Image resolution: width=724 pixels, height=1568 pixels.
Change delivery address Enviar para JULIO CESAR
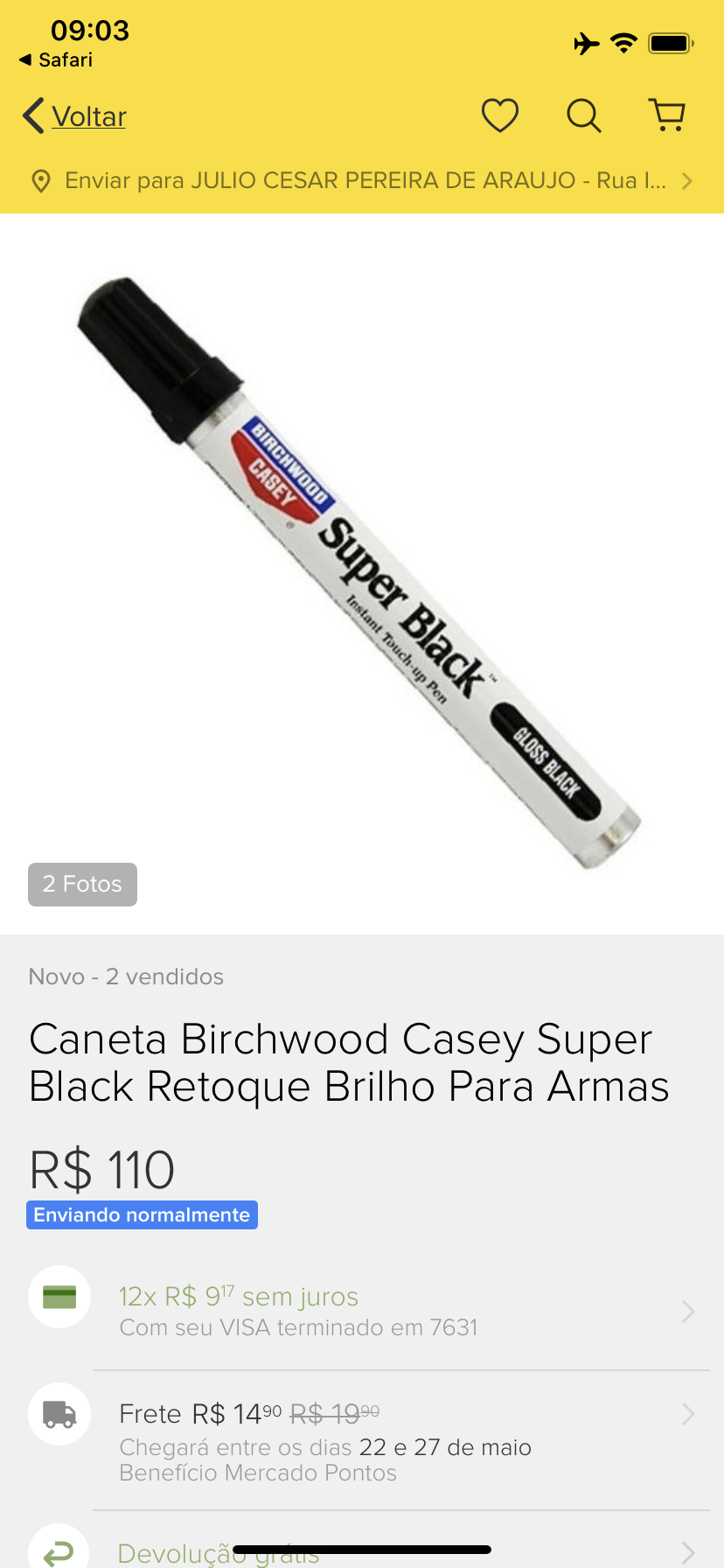pyautogui.click(x=362, y=181)
